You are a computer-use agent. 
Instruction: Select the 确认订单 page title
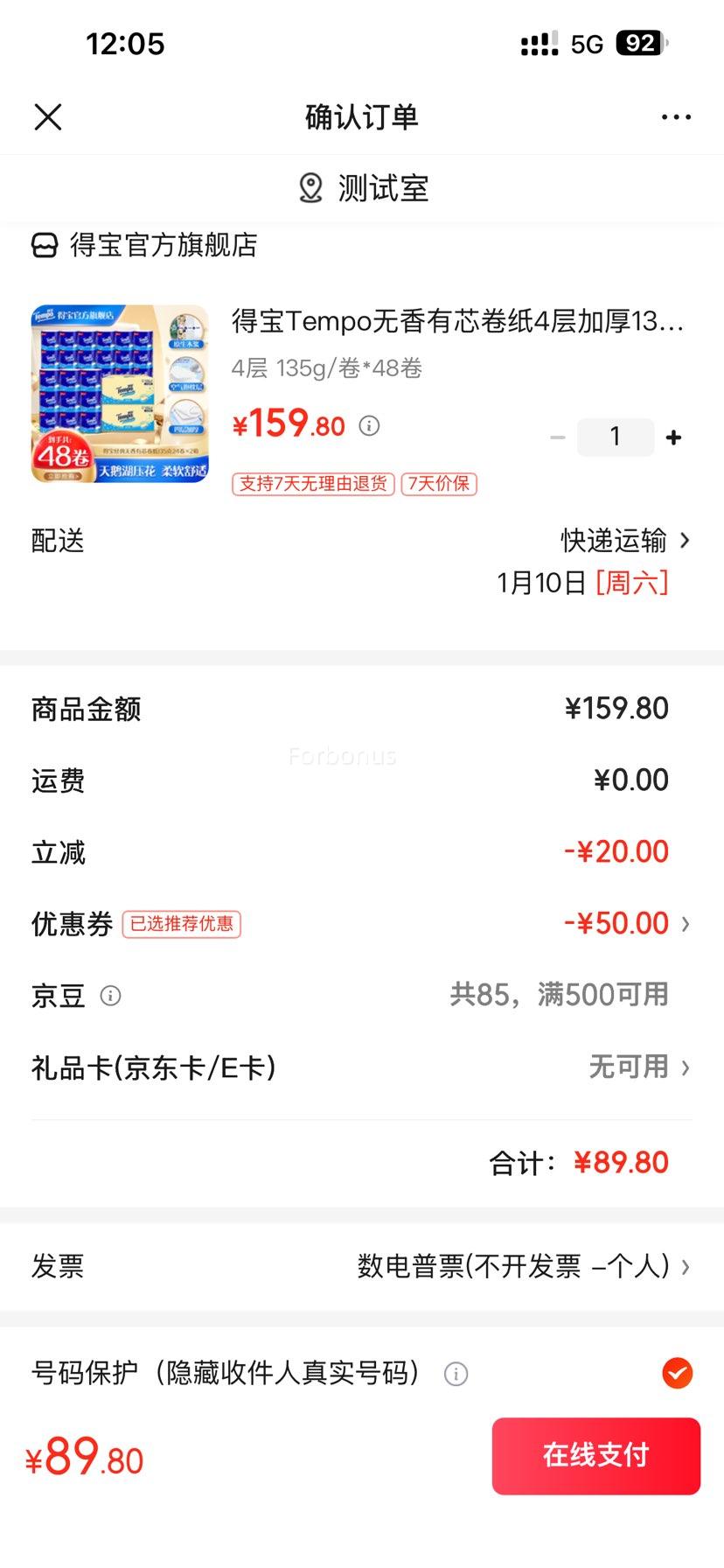click(x=361, y=116)
